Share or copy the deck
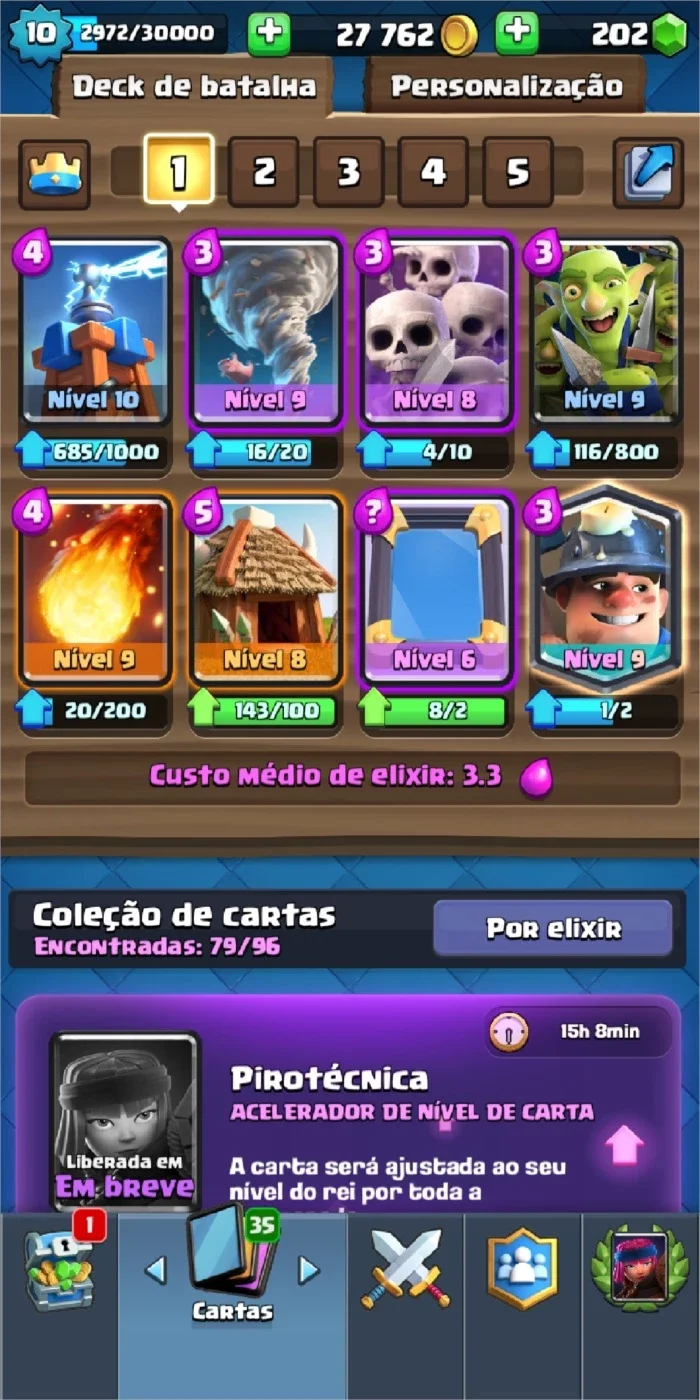This screenshot has height=1400, width=700. pyautogui.click(x=647, y=173)
